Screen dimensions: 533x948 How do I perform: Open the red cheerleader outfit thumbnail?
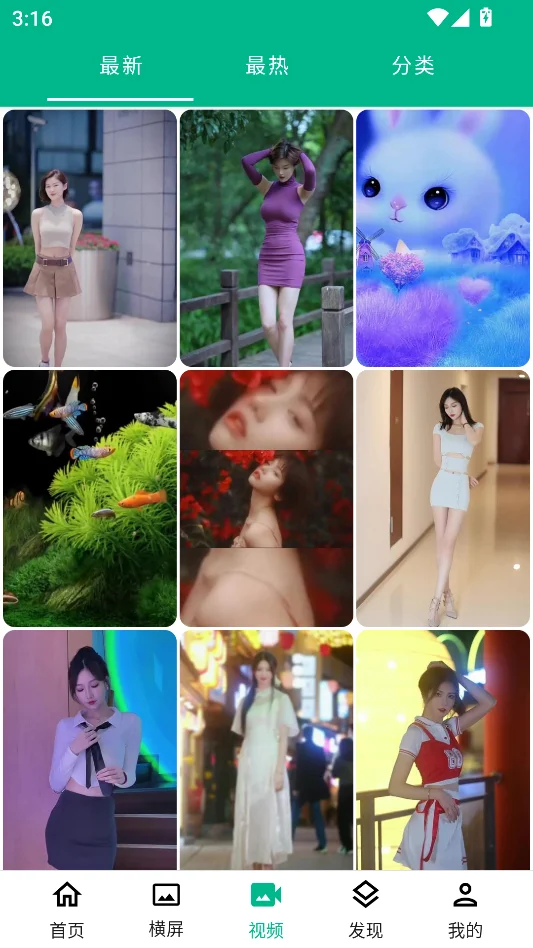443,750
